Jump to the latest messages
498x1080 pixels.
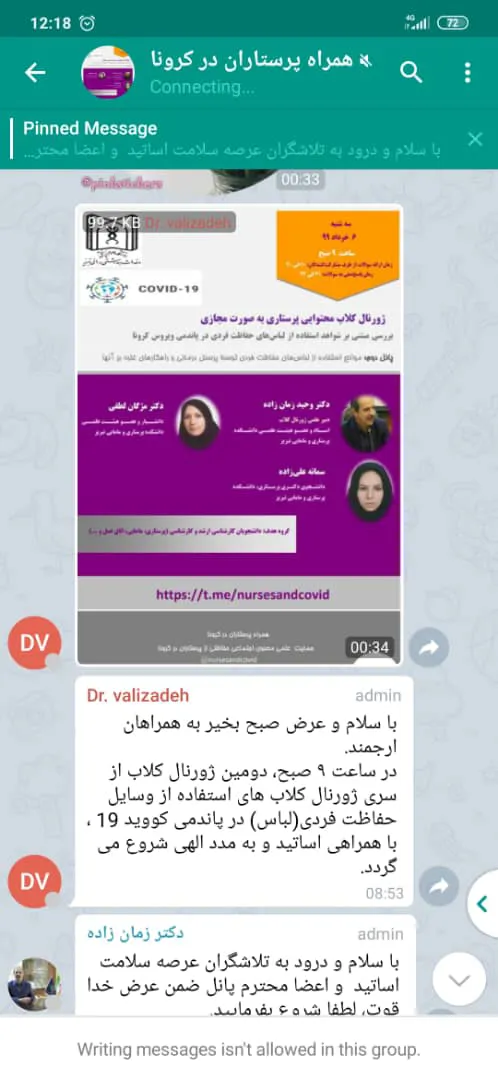459,980
